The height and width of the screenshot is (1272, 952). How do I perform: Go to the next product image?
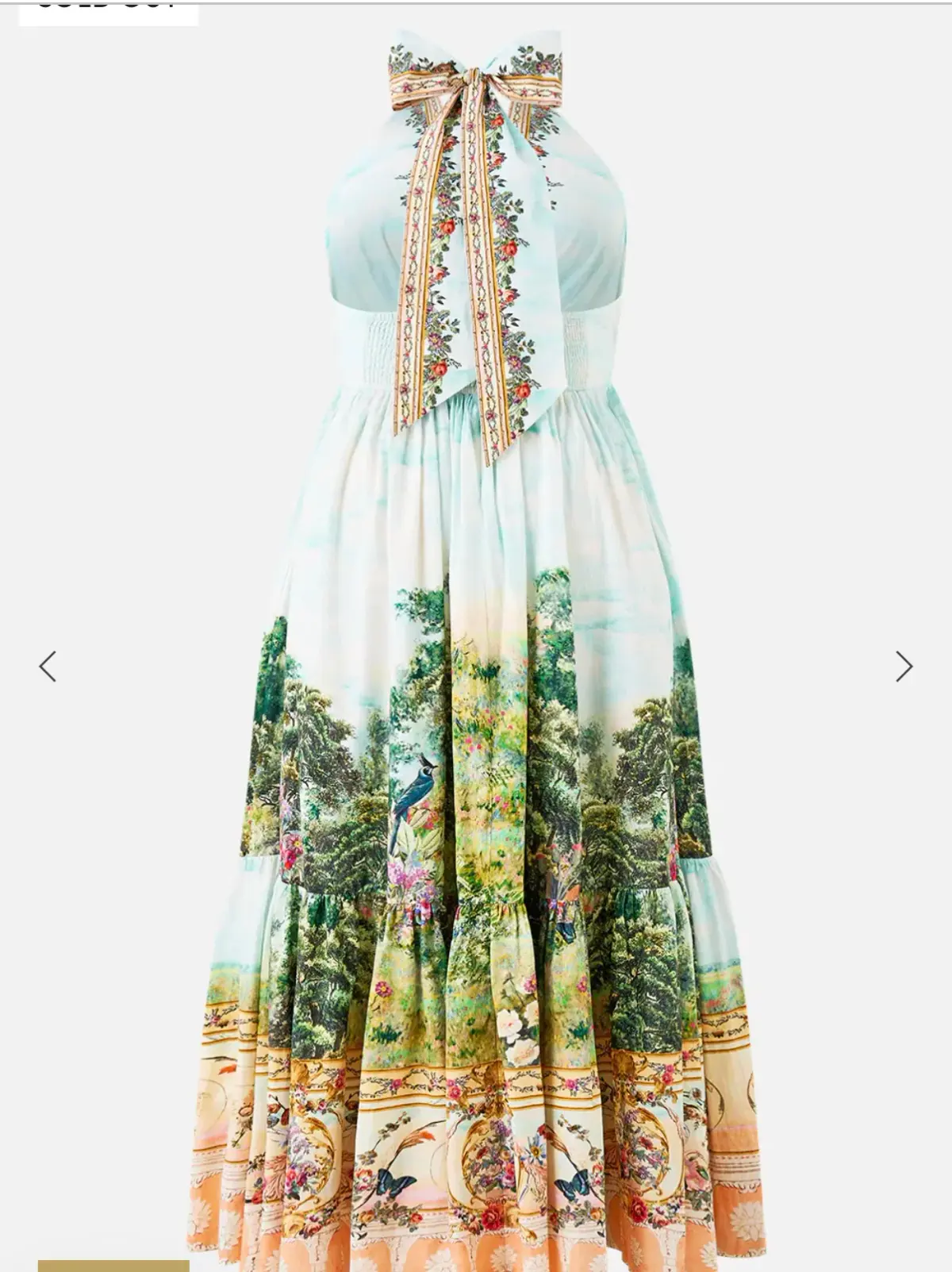click(x=904, y=667)
